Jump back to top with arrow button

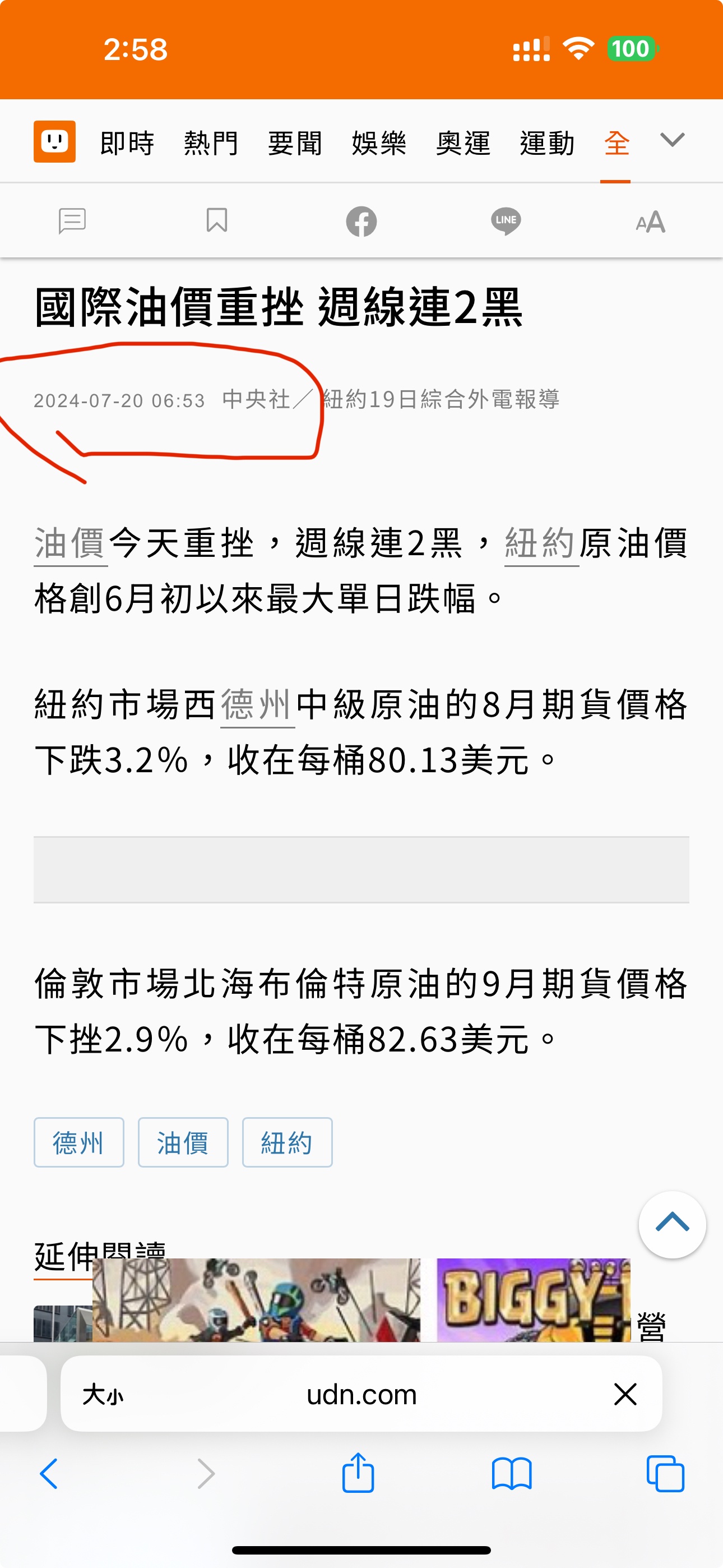click(x=672, y=1224)
